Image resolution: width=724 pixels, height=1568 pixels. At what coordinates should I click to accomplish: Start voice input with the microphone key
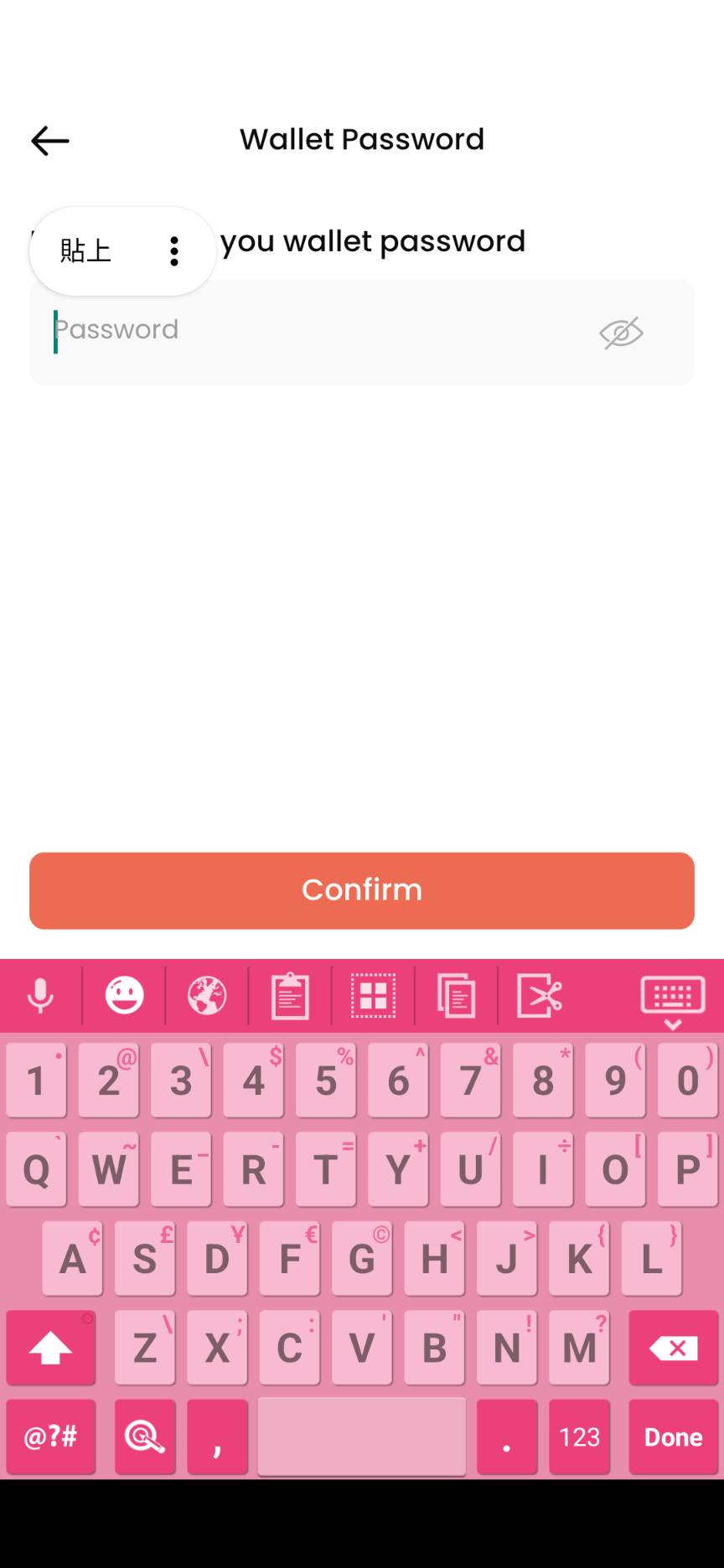tap(40, 996)
